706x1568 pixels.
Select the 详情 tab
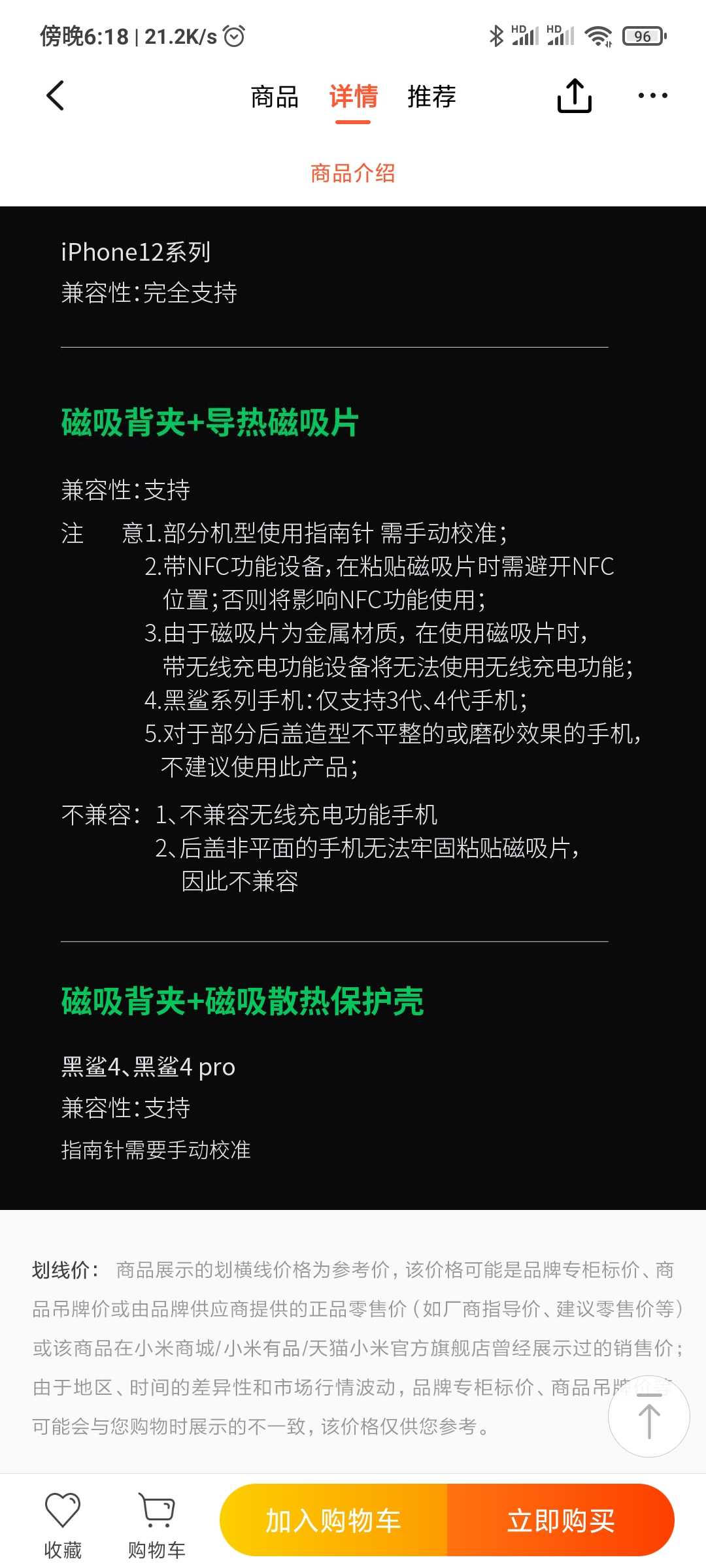[353, 97]
